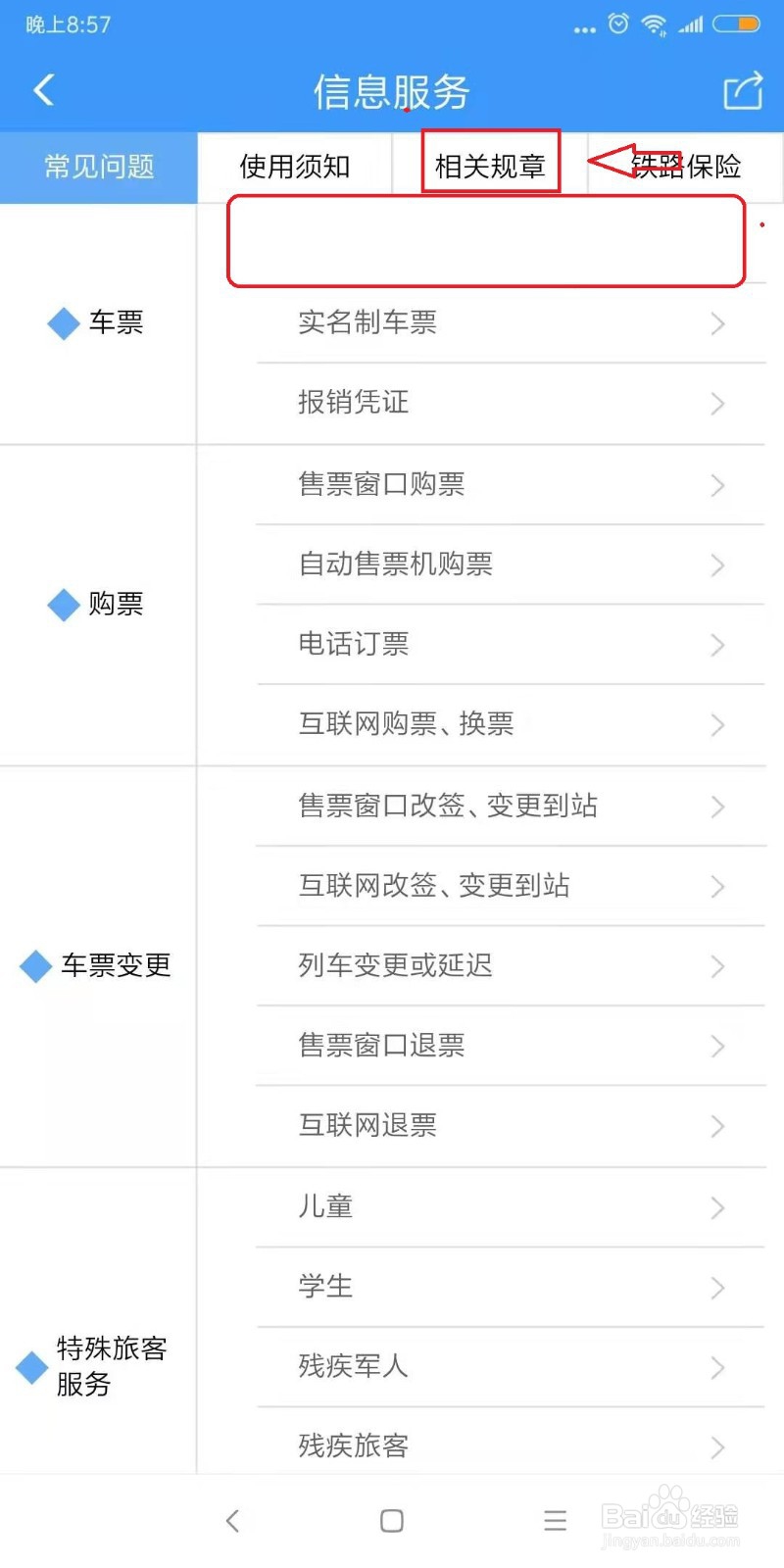Select the 常见问题 tab
The width and height of the screenshot is (784, 1568).
pyautogui.click(x=98, y=167)
